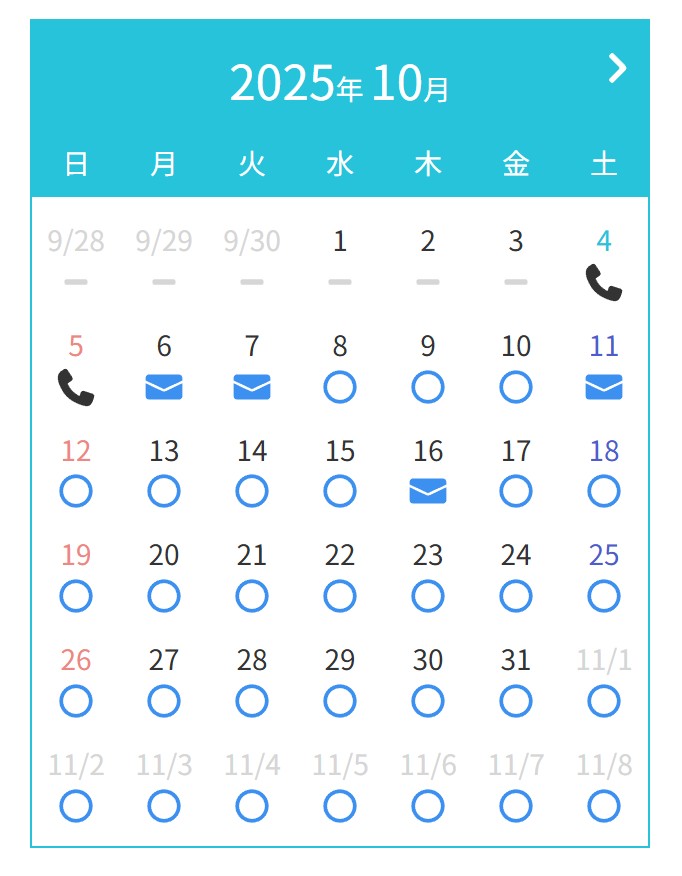Select the mail icon on October 6
This screenshot has width=682, height=876.
164,387
